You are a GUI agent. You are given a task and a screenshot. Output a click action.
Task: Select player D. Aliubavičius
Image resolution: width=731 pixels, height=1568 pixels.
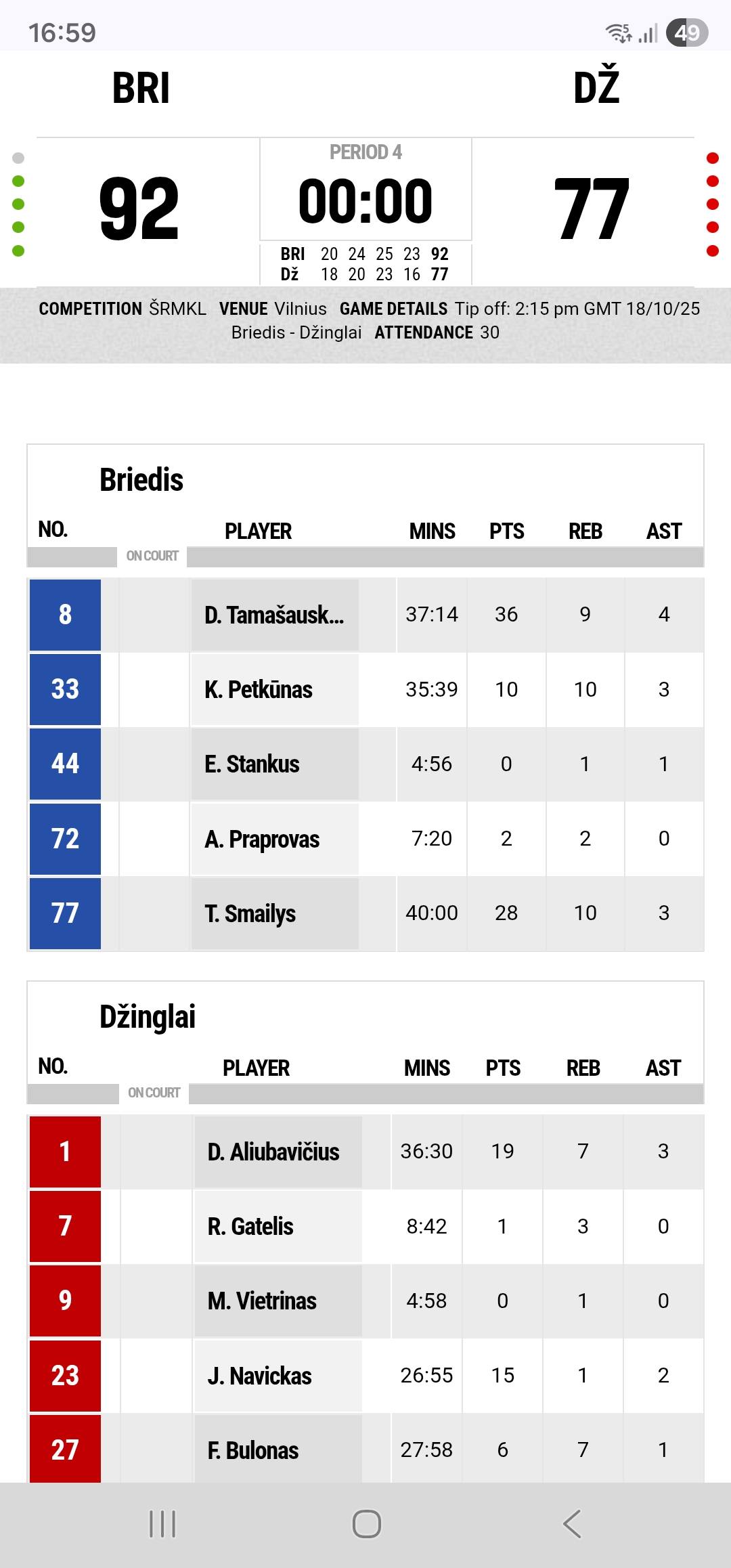point(273,1152)
